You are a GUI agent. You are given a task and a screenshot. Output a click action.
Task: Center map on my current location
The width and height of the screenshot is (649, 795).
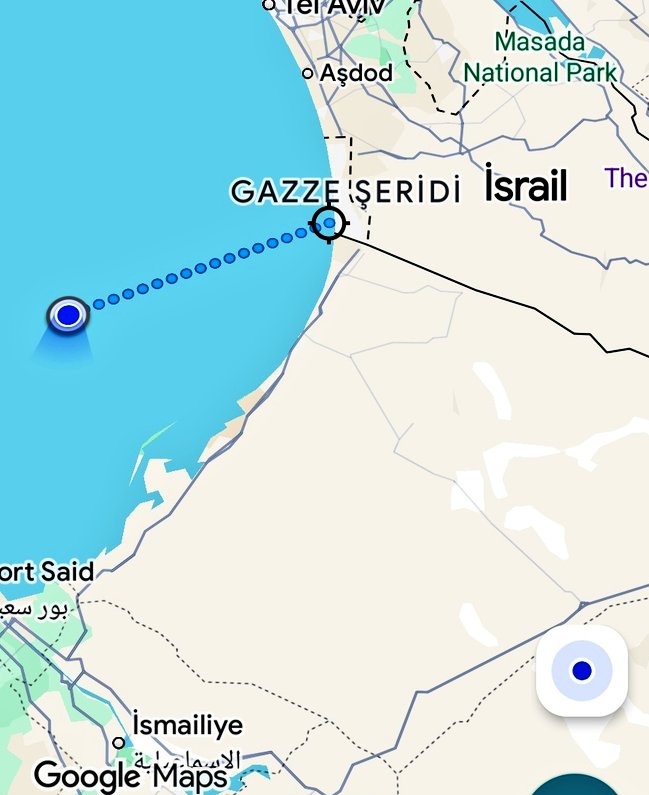[582, 670]
